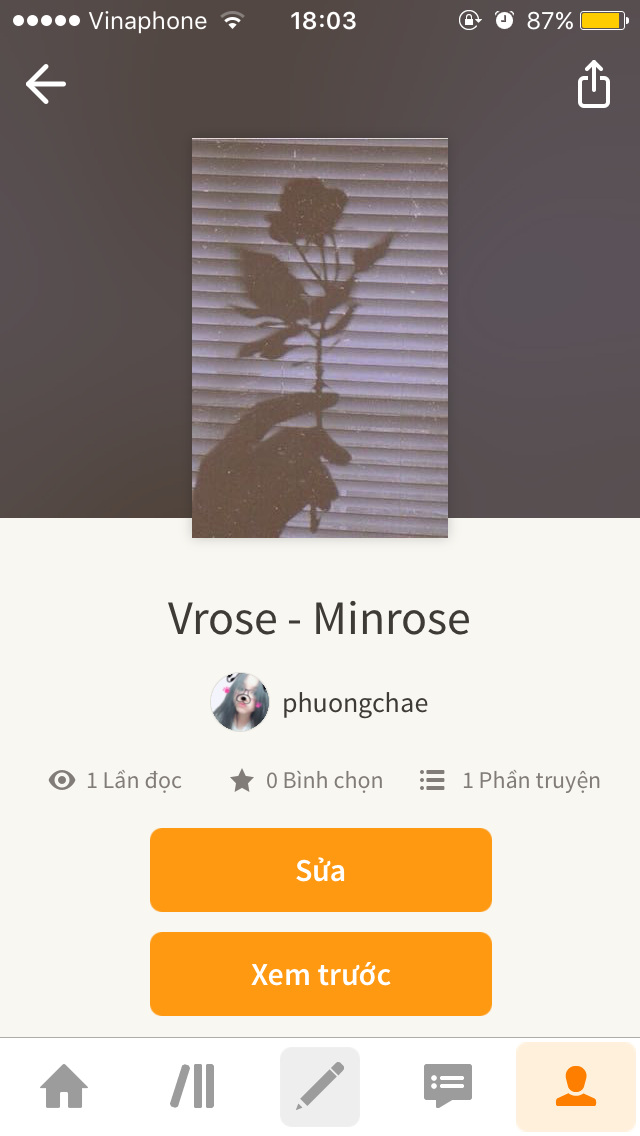
Task: Go back with the arrow icon
Action: pyautogui.click(x=46, y=84)
